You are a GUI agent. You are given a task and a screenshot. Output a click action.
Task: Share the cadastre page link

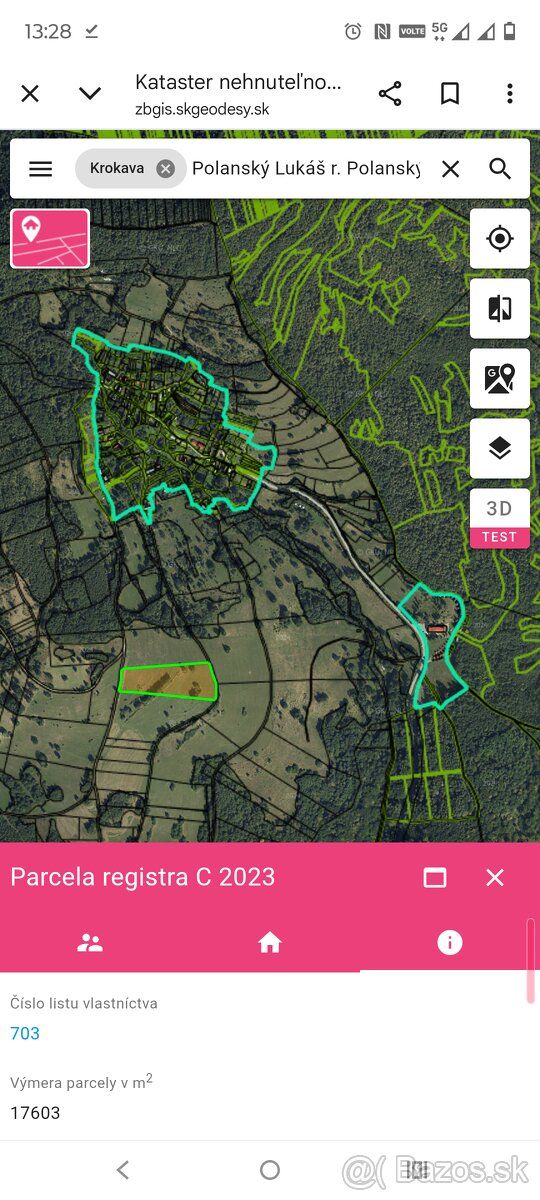pyautogui.click(x=390, y=94)
